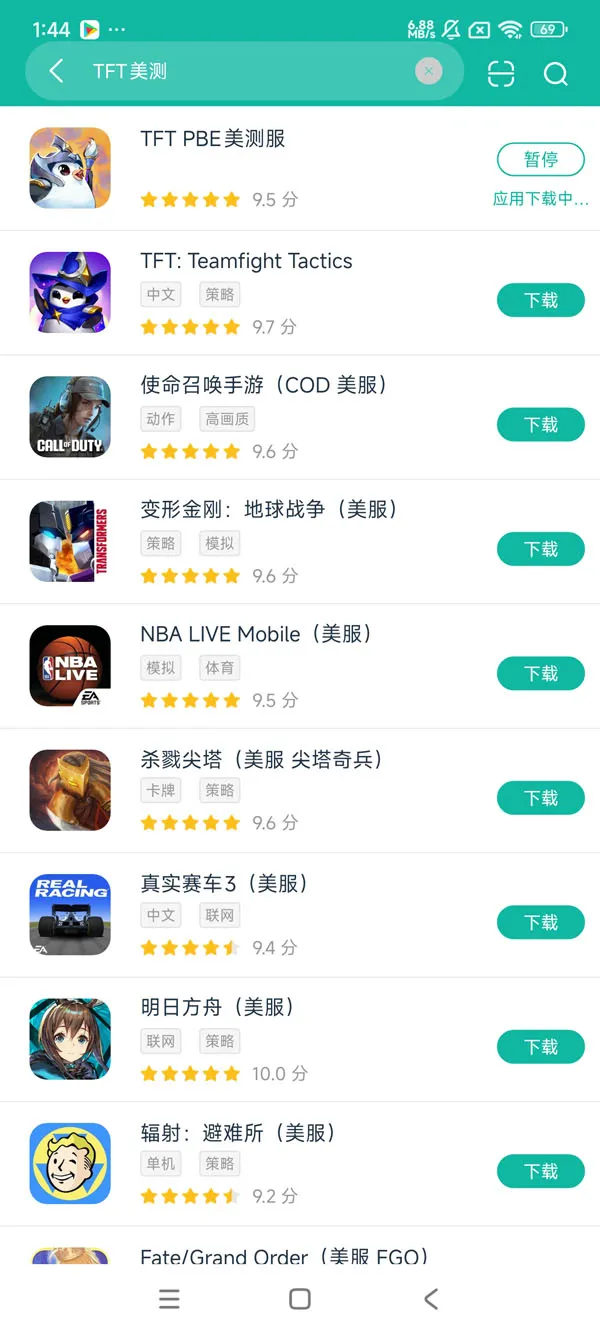Open the system recent apps view
Image resolution: width=600 pixels, height=1334 pixels.
[170, 1299]
